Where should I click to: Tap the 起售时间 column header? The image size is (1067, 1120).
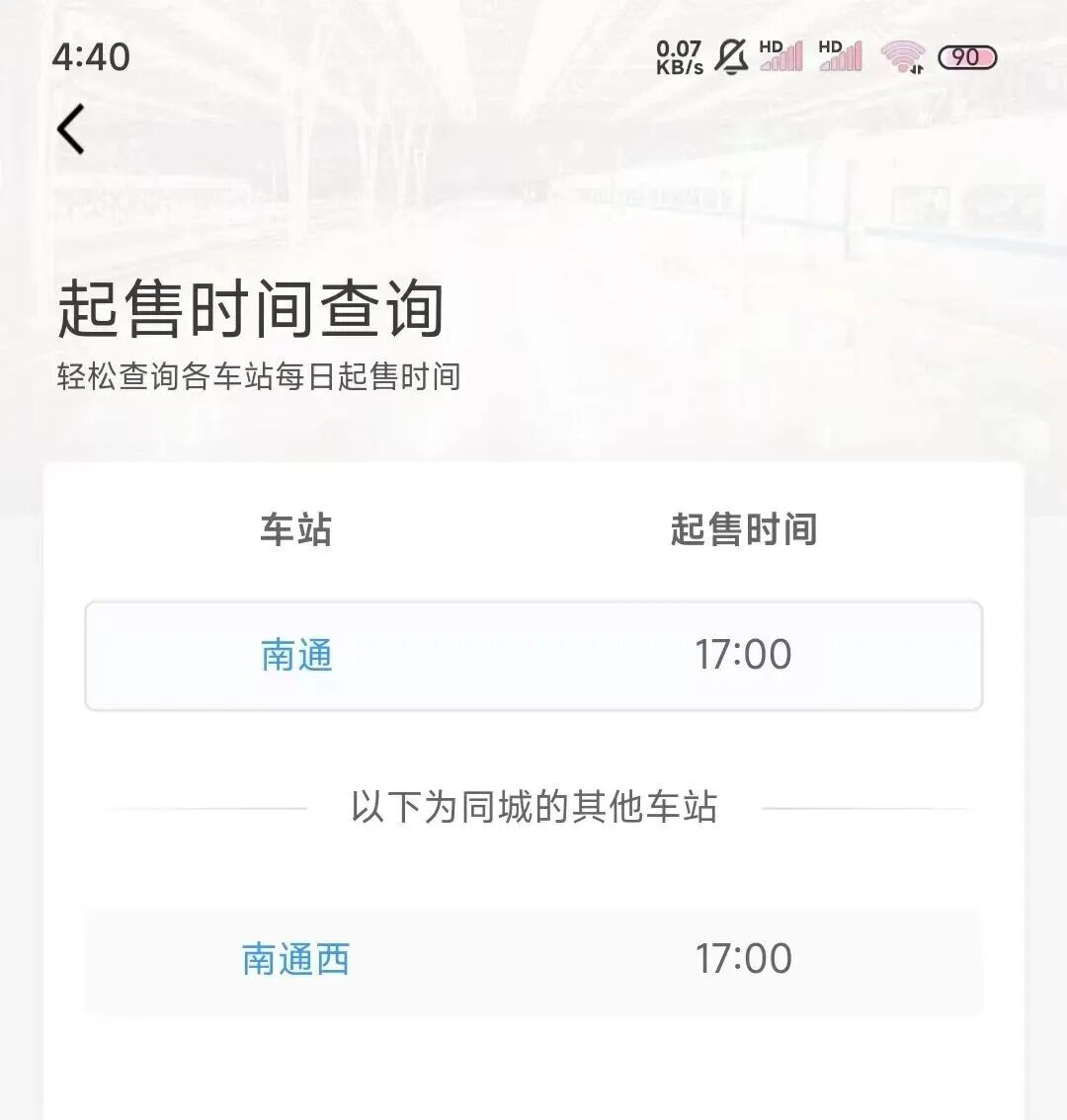pos(744,530)
